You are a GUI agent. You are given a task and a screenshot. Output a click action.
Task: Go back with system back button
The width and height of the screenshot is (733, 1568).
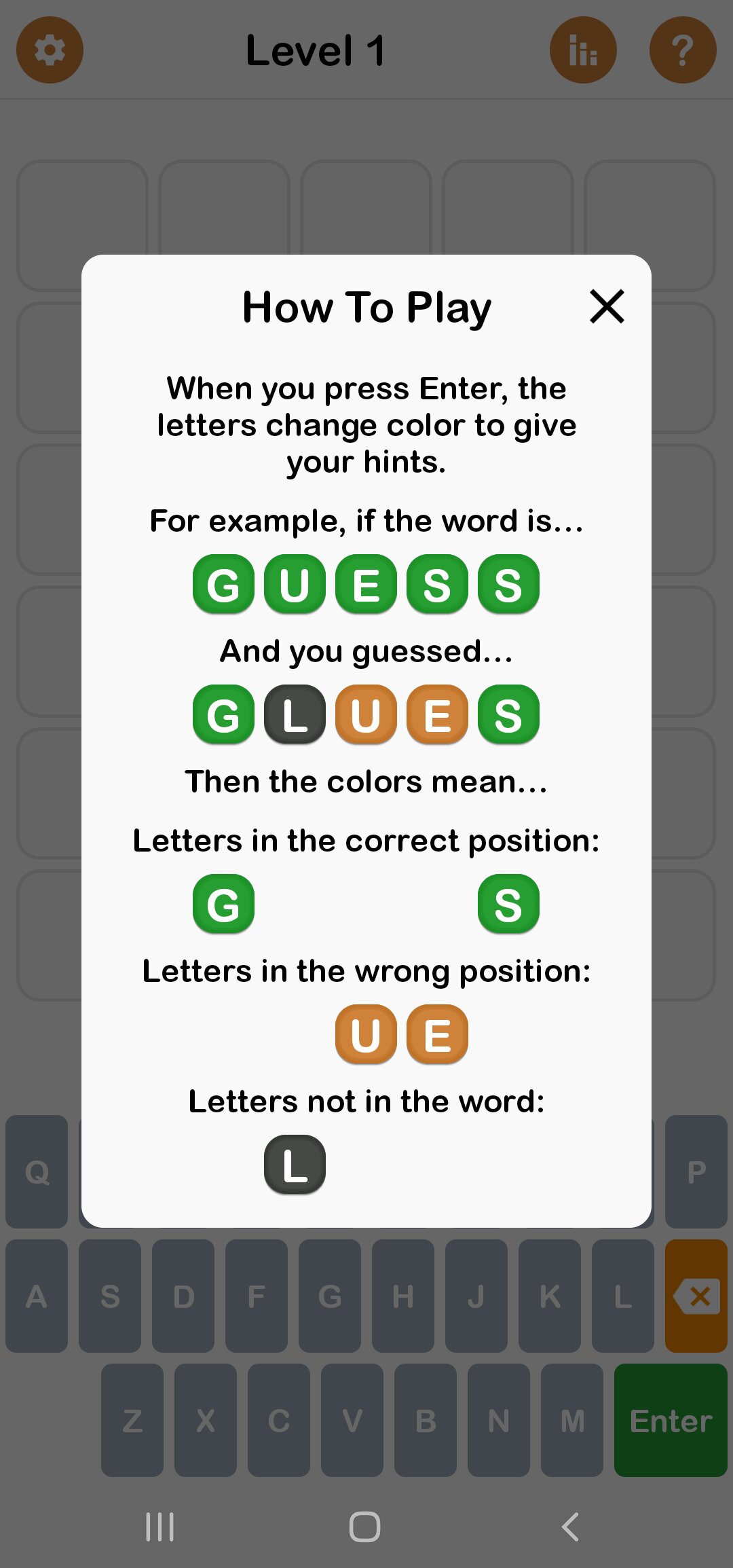tap(571, 1527)
